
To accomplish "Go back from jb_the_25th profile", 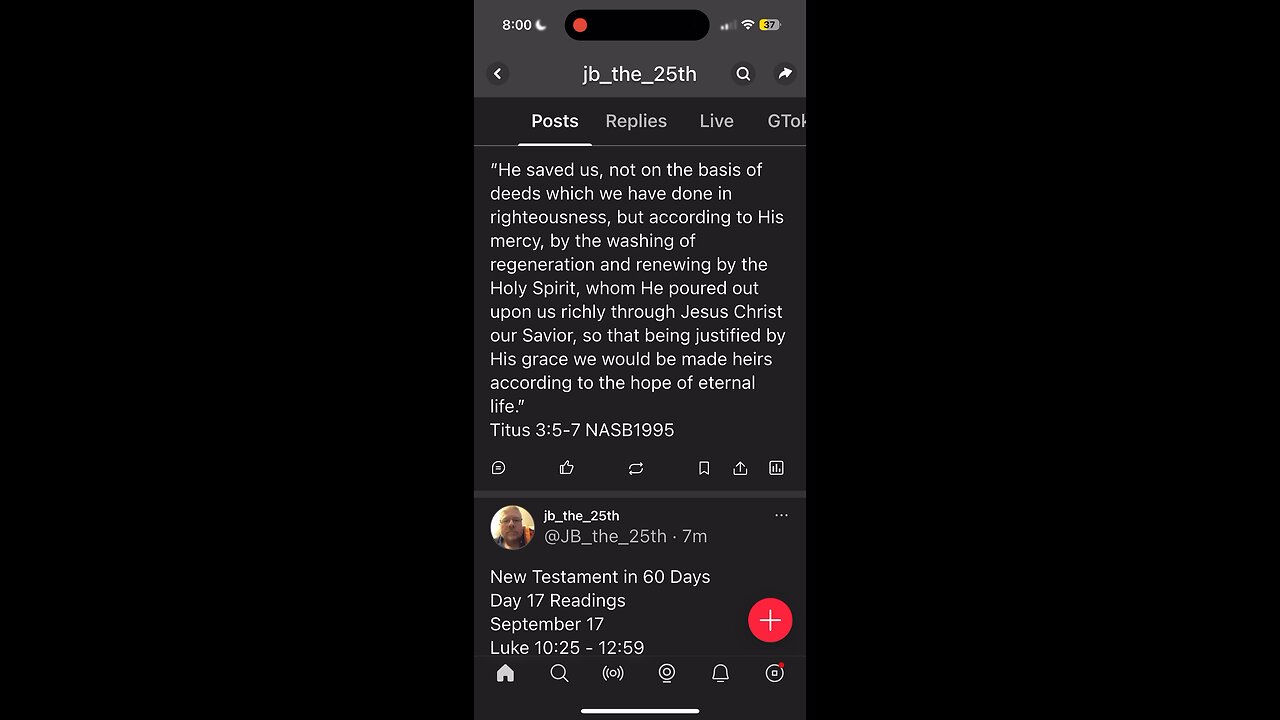I will (x=497, y=73).
